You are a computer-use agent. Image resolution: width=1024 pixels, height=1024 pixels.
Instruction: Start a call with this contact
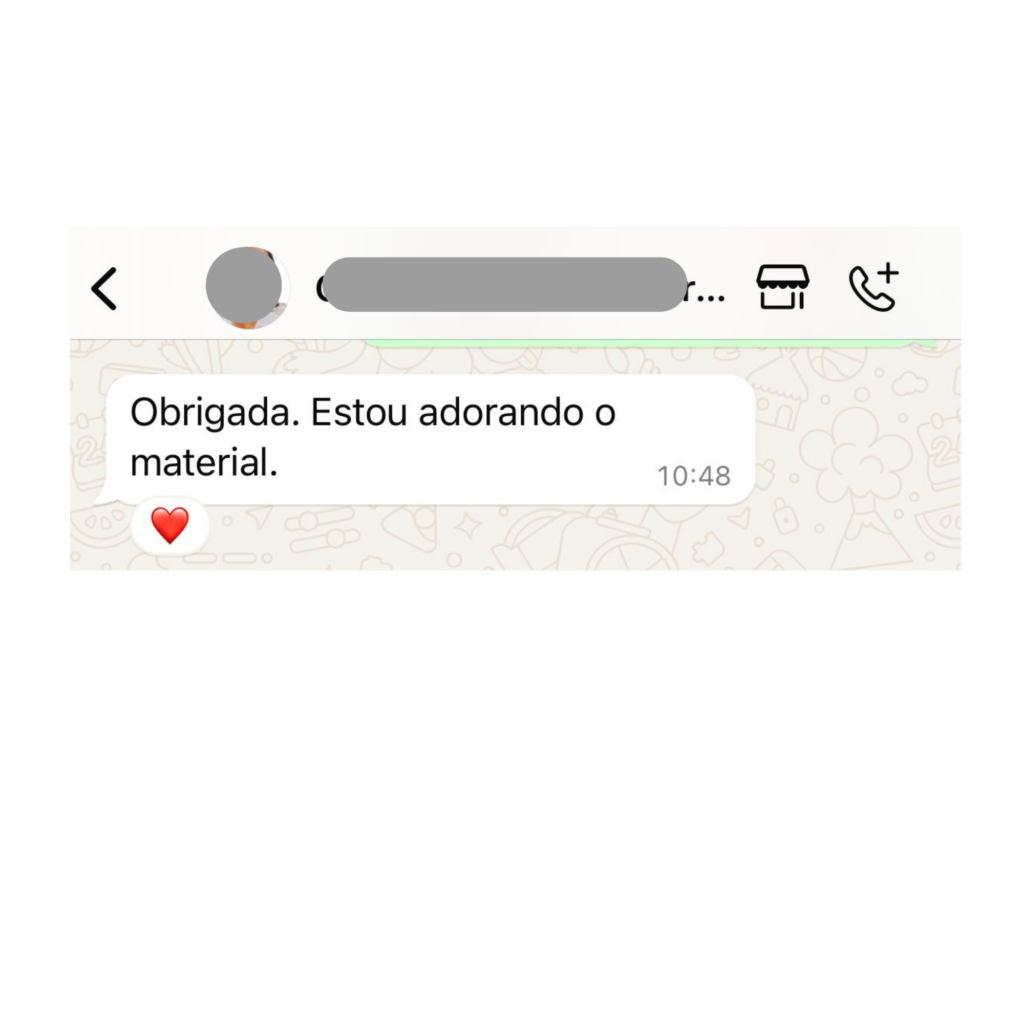pos(873,288)
